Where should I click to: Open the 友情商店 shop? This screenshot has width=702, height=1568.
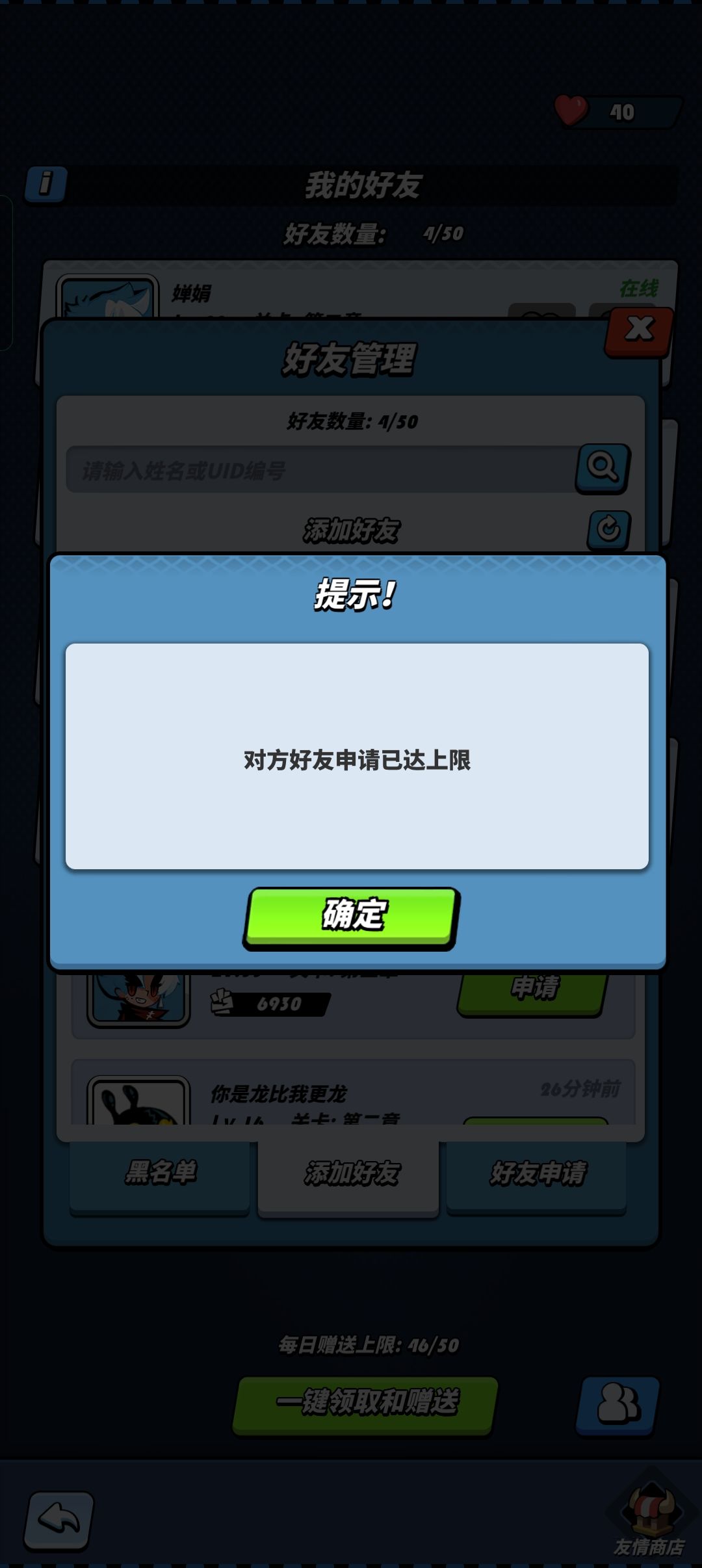(x=650, y=1518)
